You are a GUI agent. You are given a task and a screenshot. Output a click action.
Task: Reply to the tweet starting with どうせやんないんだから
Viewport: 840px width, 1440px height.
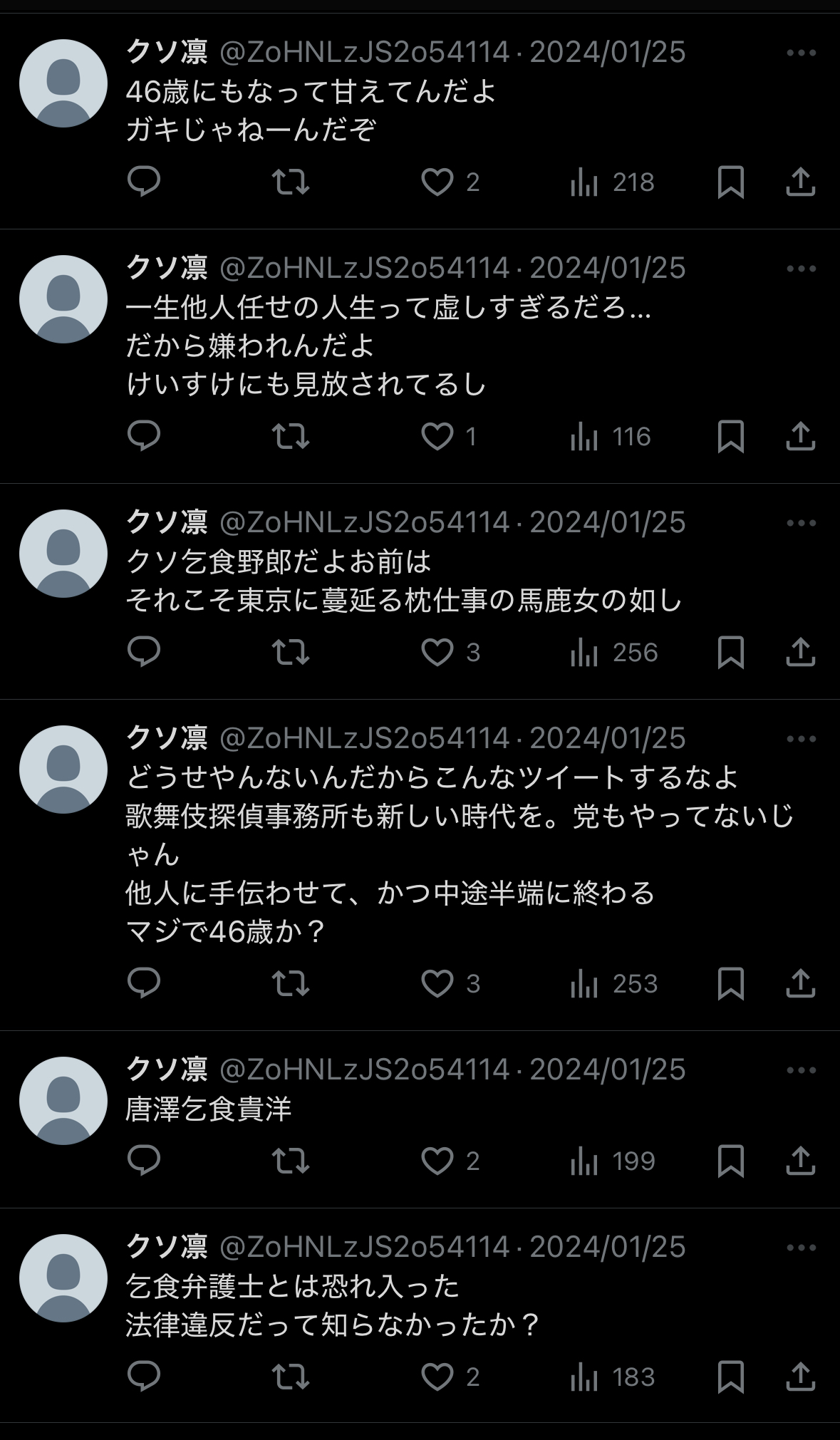(144, 983)
